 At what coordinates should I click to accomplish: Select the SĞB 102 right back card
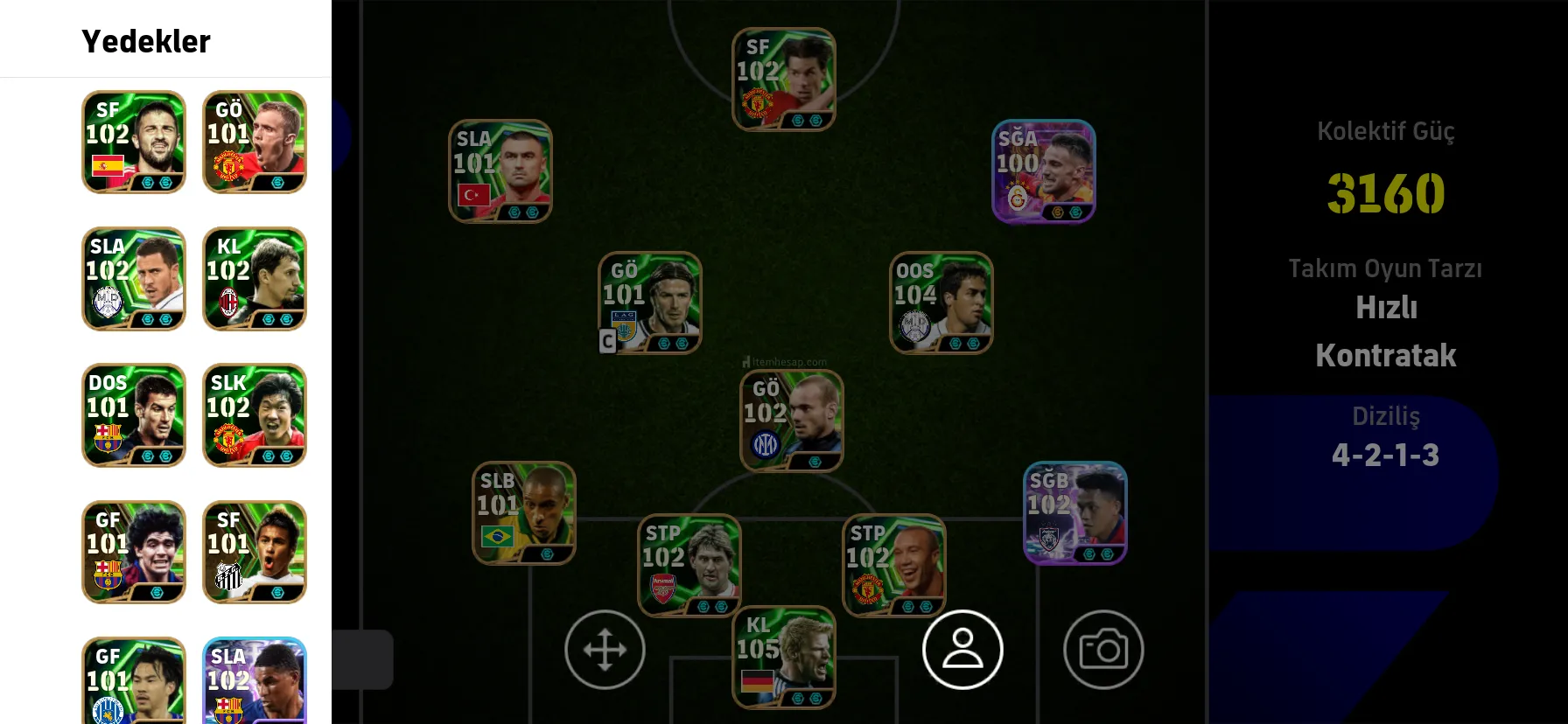point(1074,513)
